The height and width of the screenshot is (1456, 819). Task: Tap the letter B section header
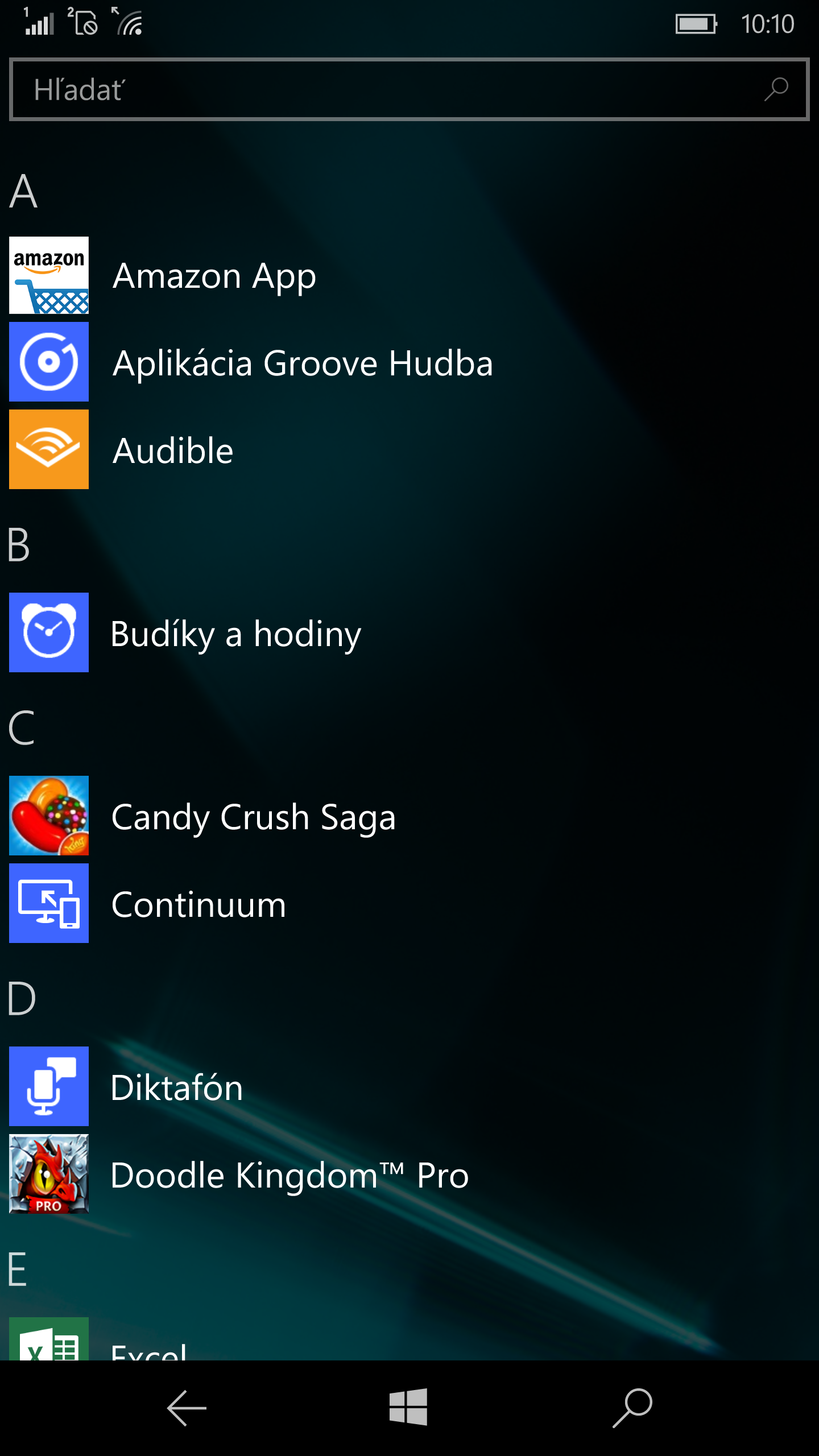(x=19, y=545)
